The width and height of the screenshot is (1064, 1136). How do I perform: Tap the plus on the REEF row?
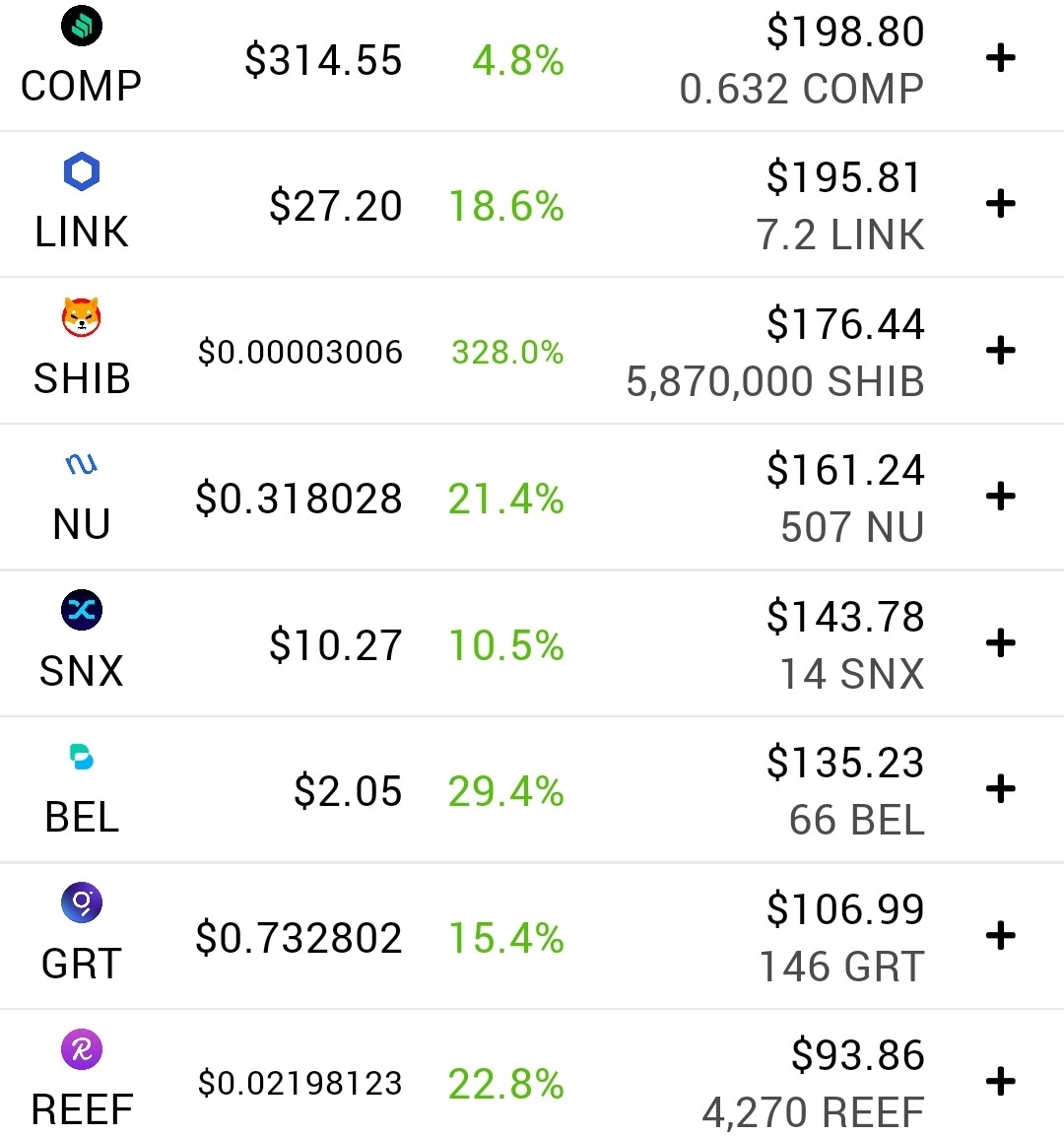point(1000,1082)
